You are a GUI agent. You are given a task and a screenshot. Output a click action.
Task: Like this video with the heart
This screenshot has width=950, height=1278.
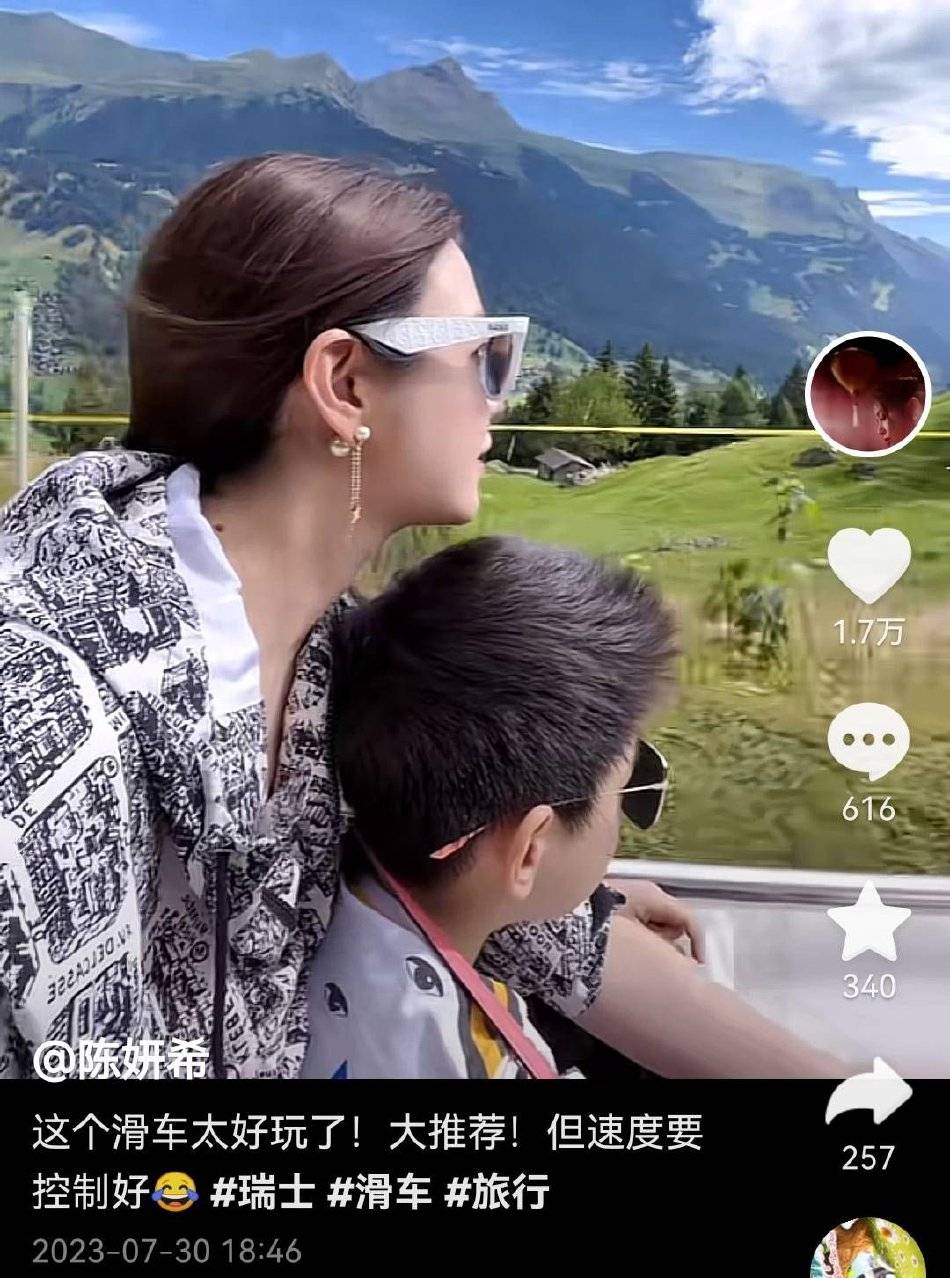pos(868,566)
